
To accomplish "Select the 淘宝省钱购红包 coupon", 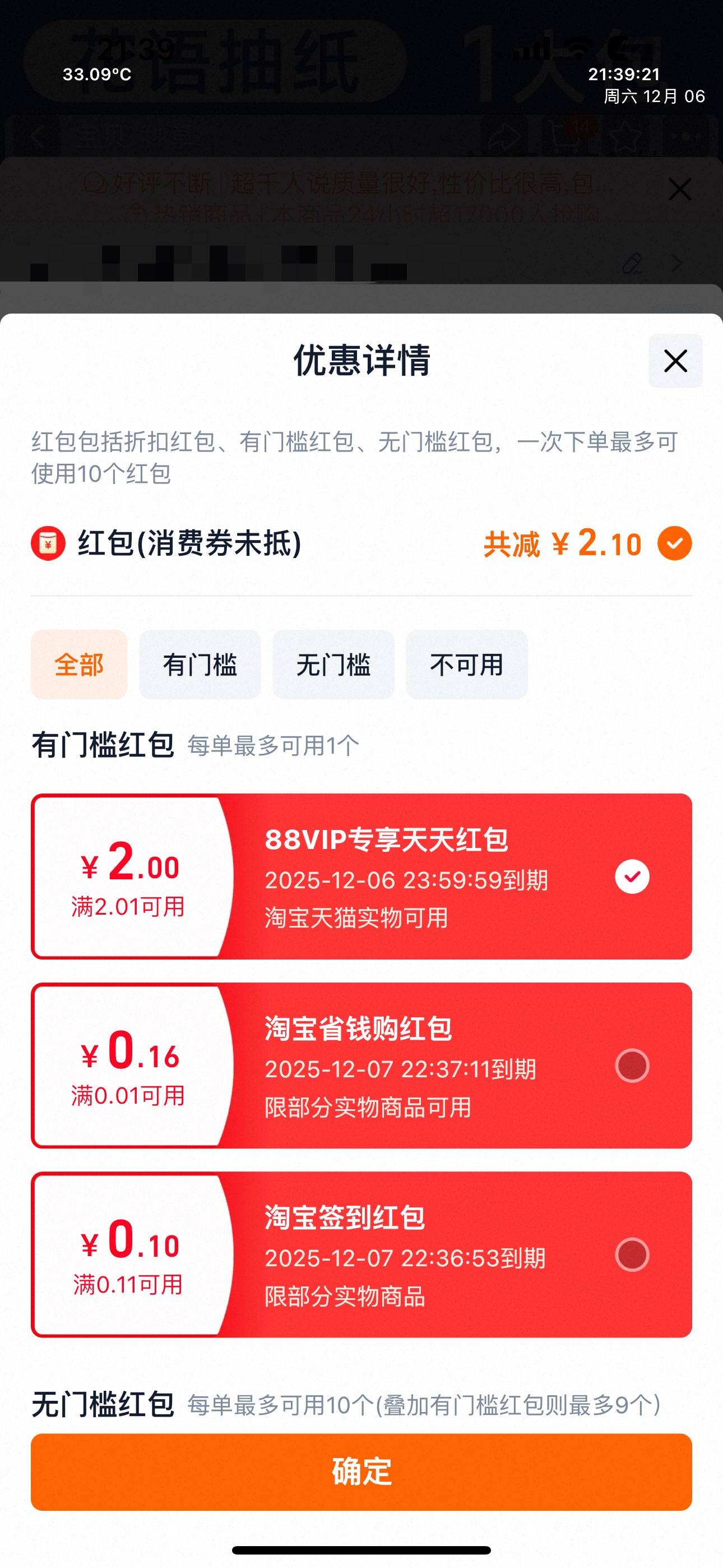I will click(x=632, y=1065).
